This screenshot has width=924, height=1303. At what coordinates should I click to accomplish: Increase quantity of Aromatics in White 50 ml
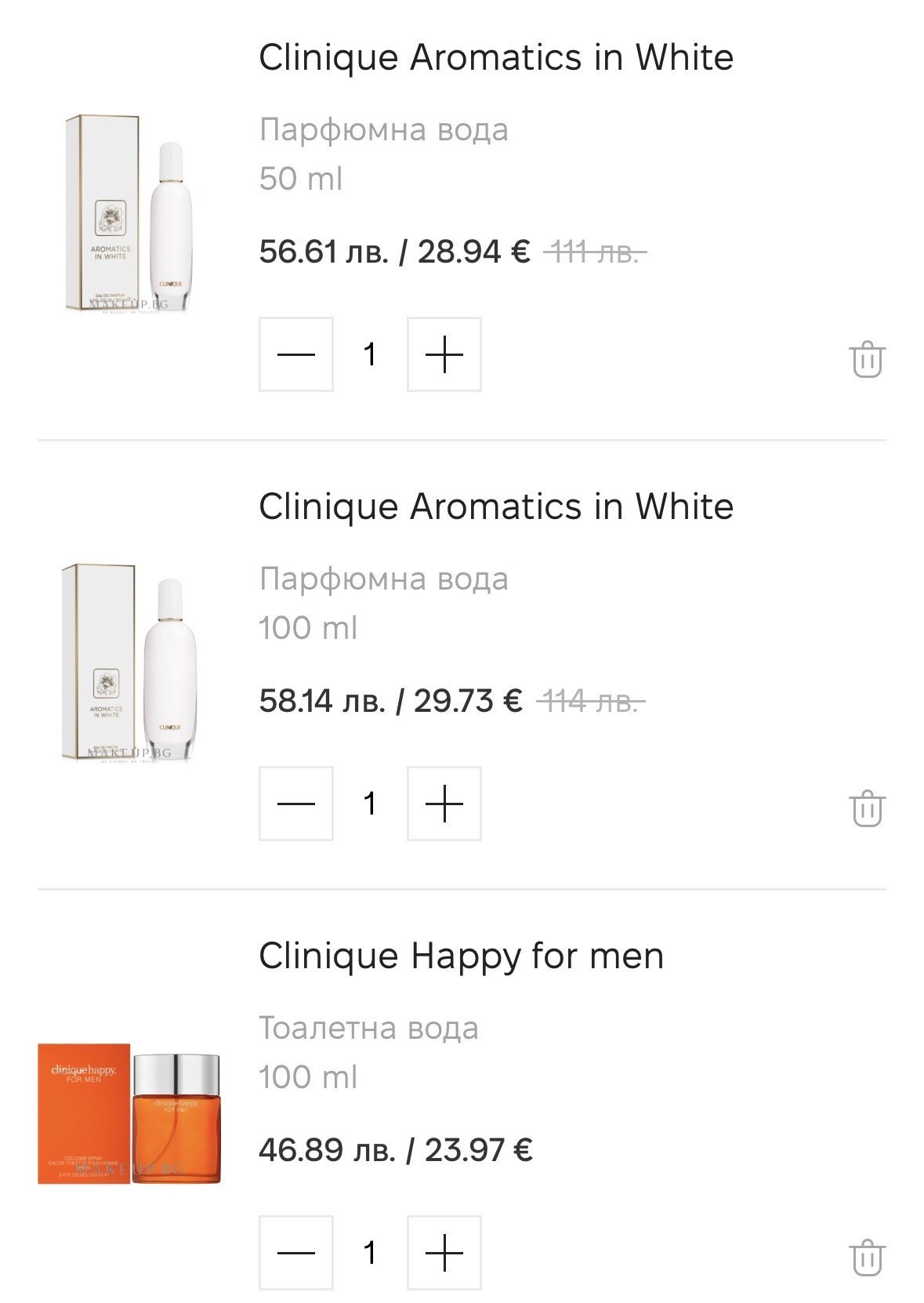click(x=444, y=354)
